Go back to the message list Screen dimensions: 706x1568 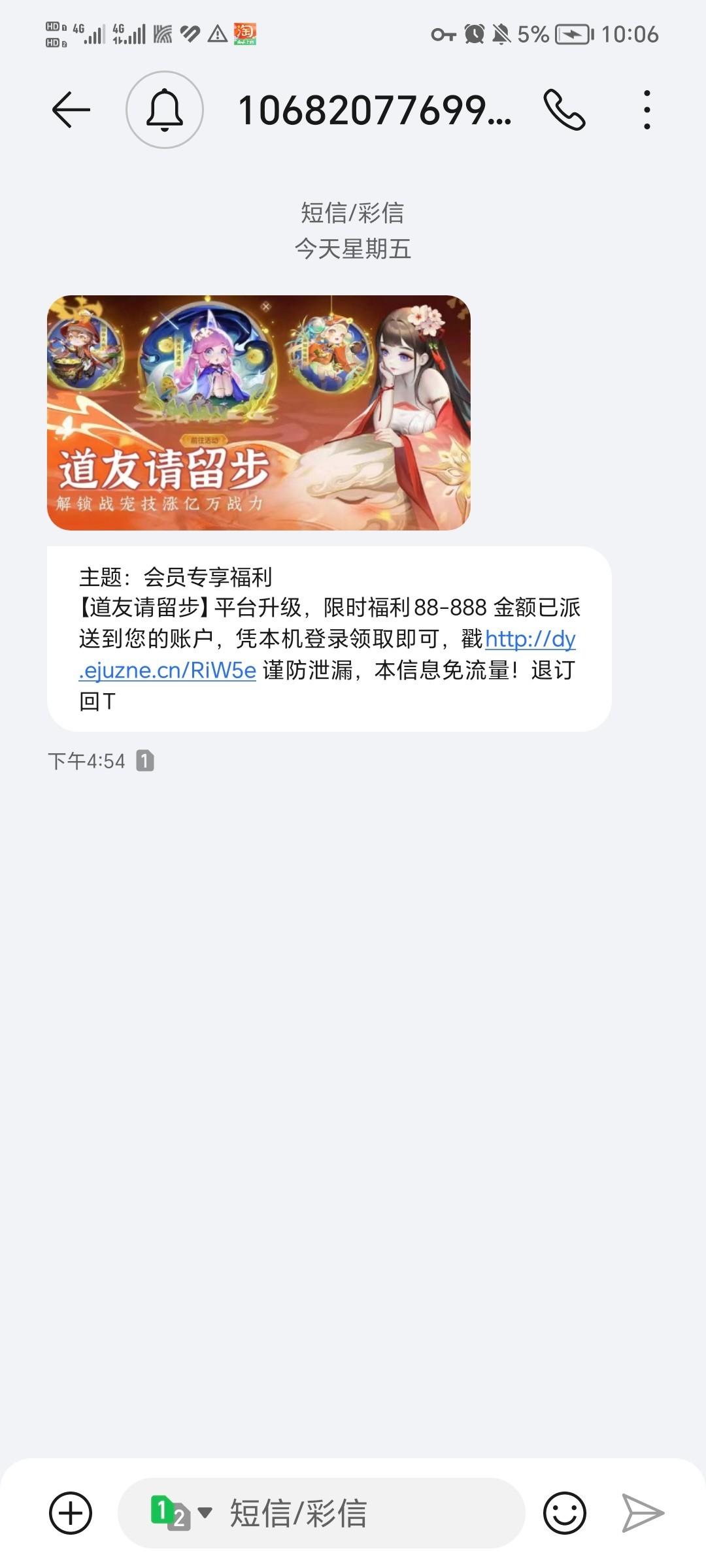point(71,110)
